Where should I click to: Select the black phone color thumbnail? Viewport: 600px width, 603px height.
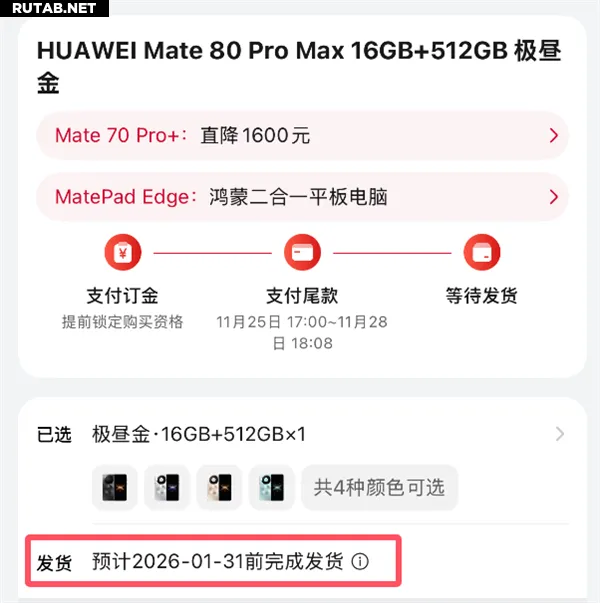pos(115,488)
